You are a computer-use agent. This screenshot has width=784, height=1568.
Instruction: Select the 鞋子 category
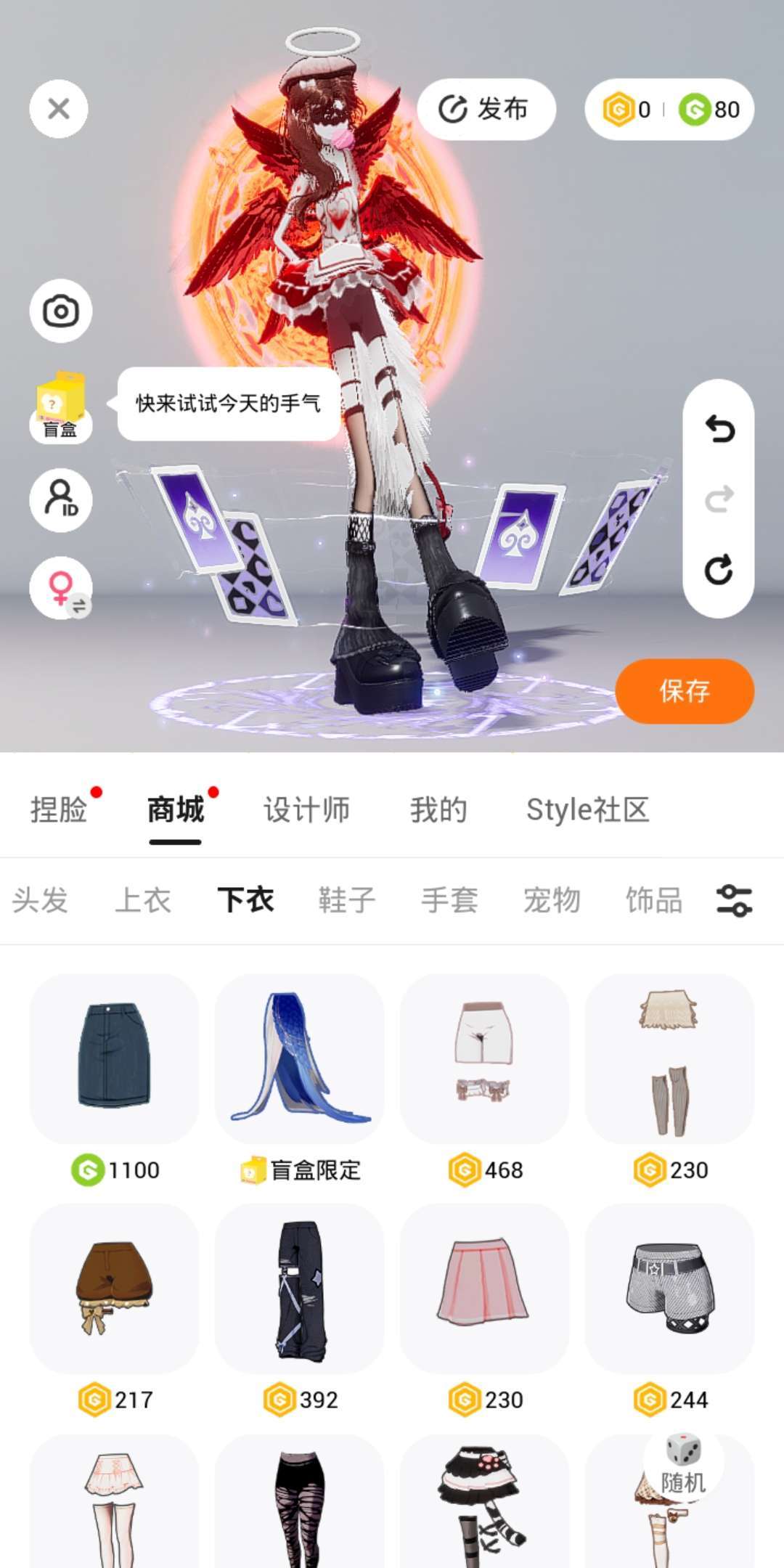pyautogui.click(x=347, y=900)
